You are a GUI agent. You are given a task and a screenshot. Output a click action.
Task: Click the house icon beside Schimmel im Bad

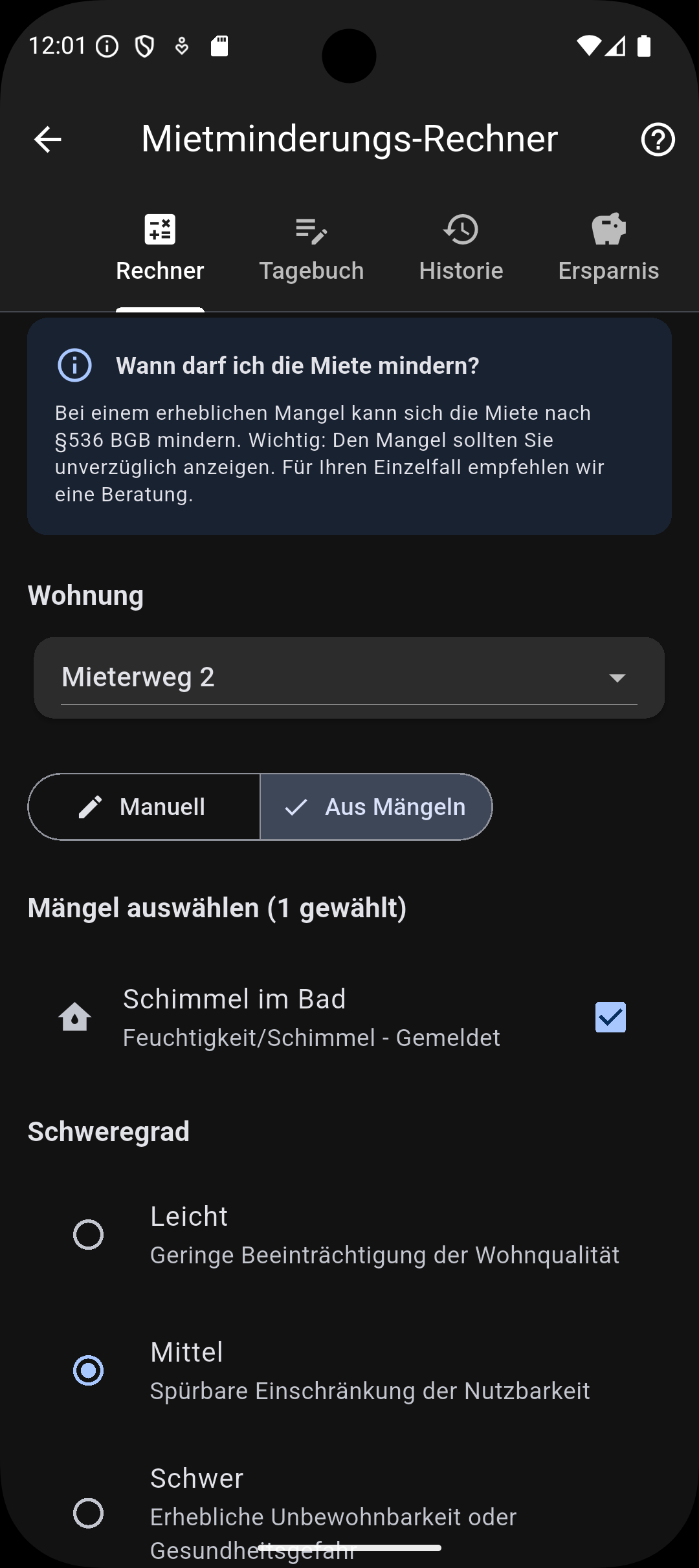[x=76, y=1017]
